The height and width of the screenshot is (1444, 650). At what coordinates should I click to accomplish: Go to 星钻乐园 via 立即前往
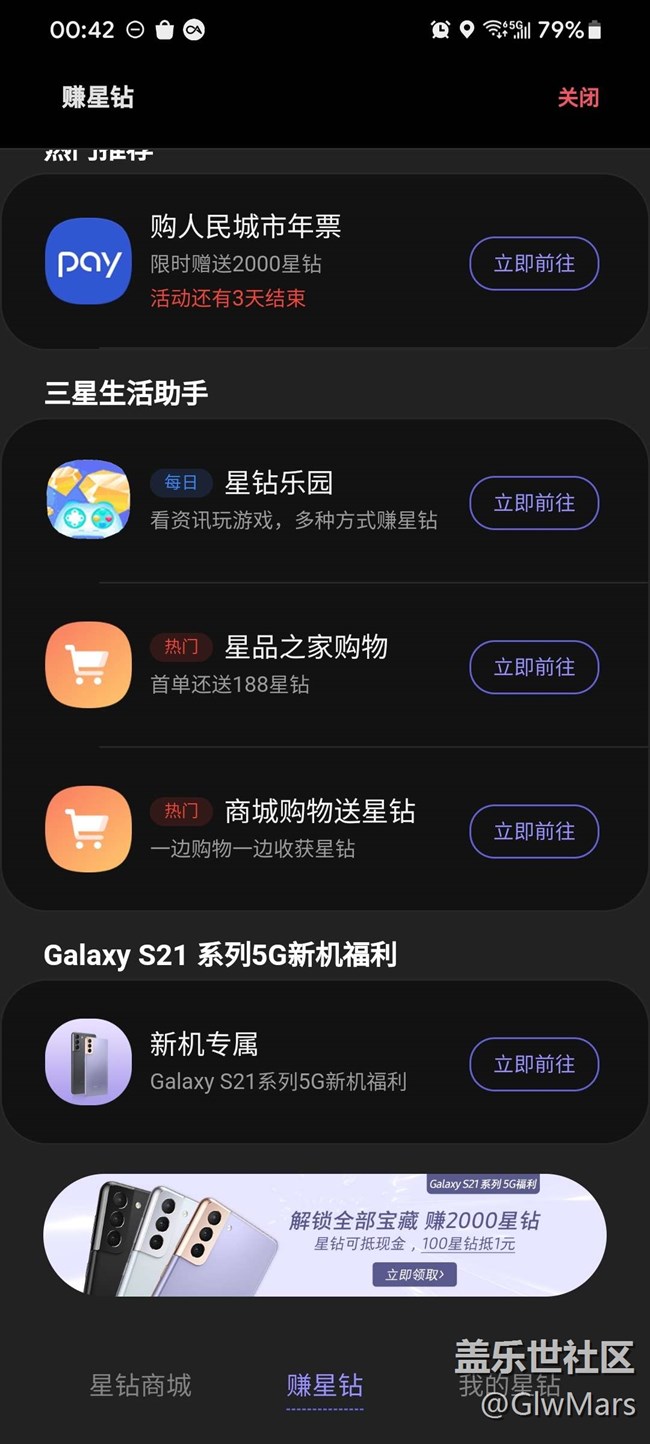point(534,503)
